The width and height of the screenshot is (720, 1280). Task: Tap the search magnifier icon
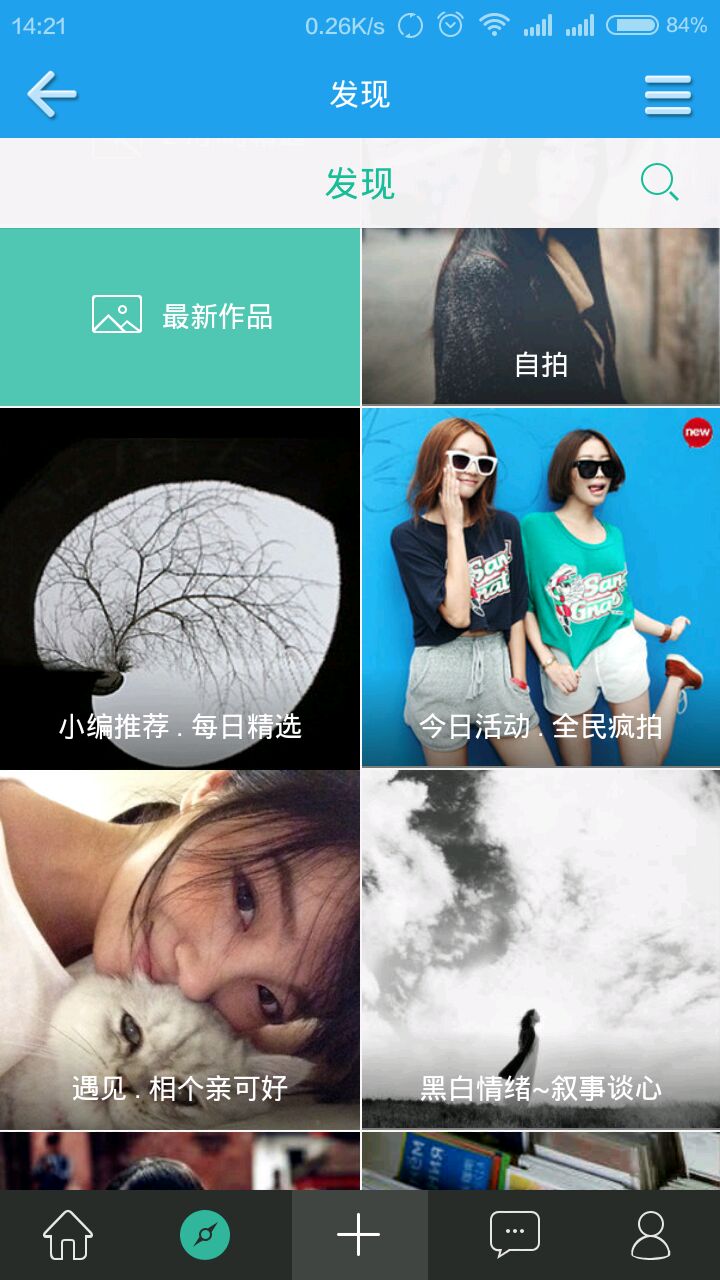point(659,182)
